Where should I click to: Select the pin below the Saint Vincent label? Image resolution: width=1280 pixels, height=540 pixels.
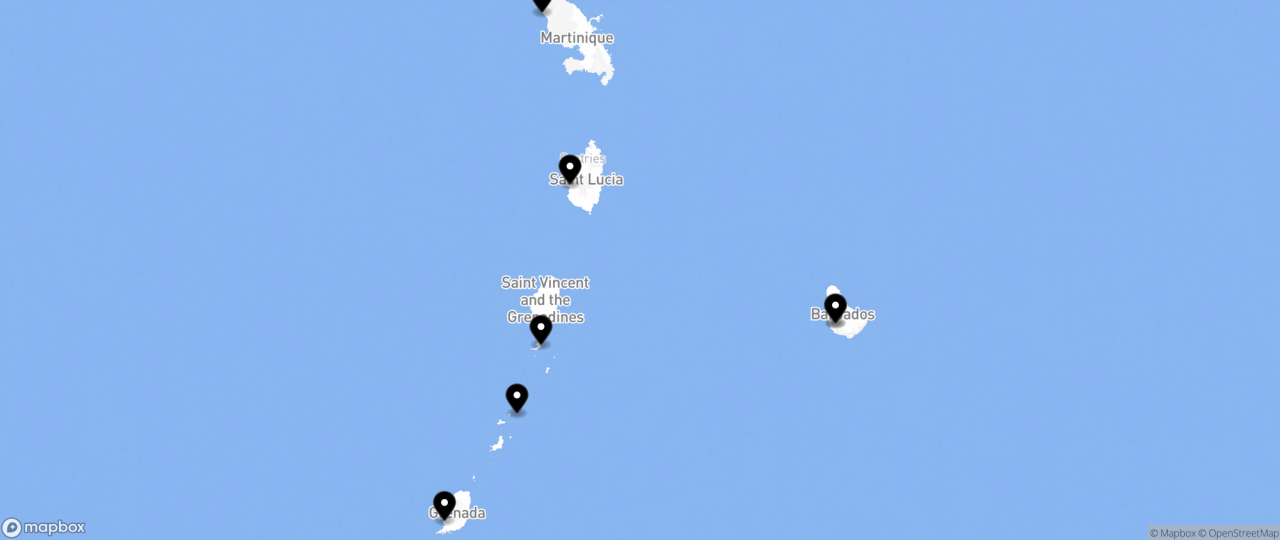541,328
